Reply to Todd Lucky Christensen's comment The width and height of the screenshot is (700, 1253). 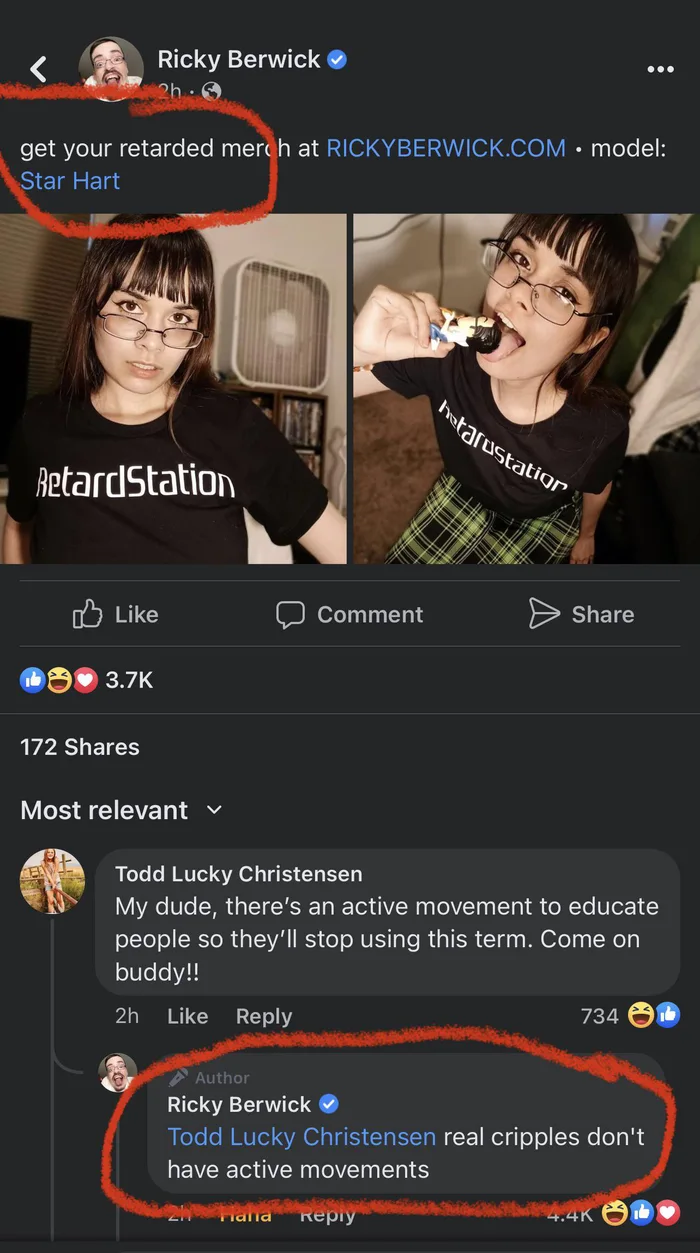pyautogui.click(x=264, y=1016)
